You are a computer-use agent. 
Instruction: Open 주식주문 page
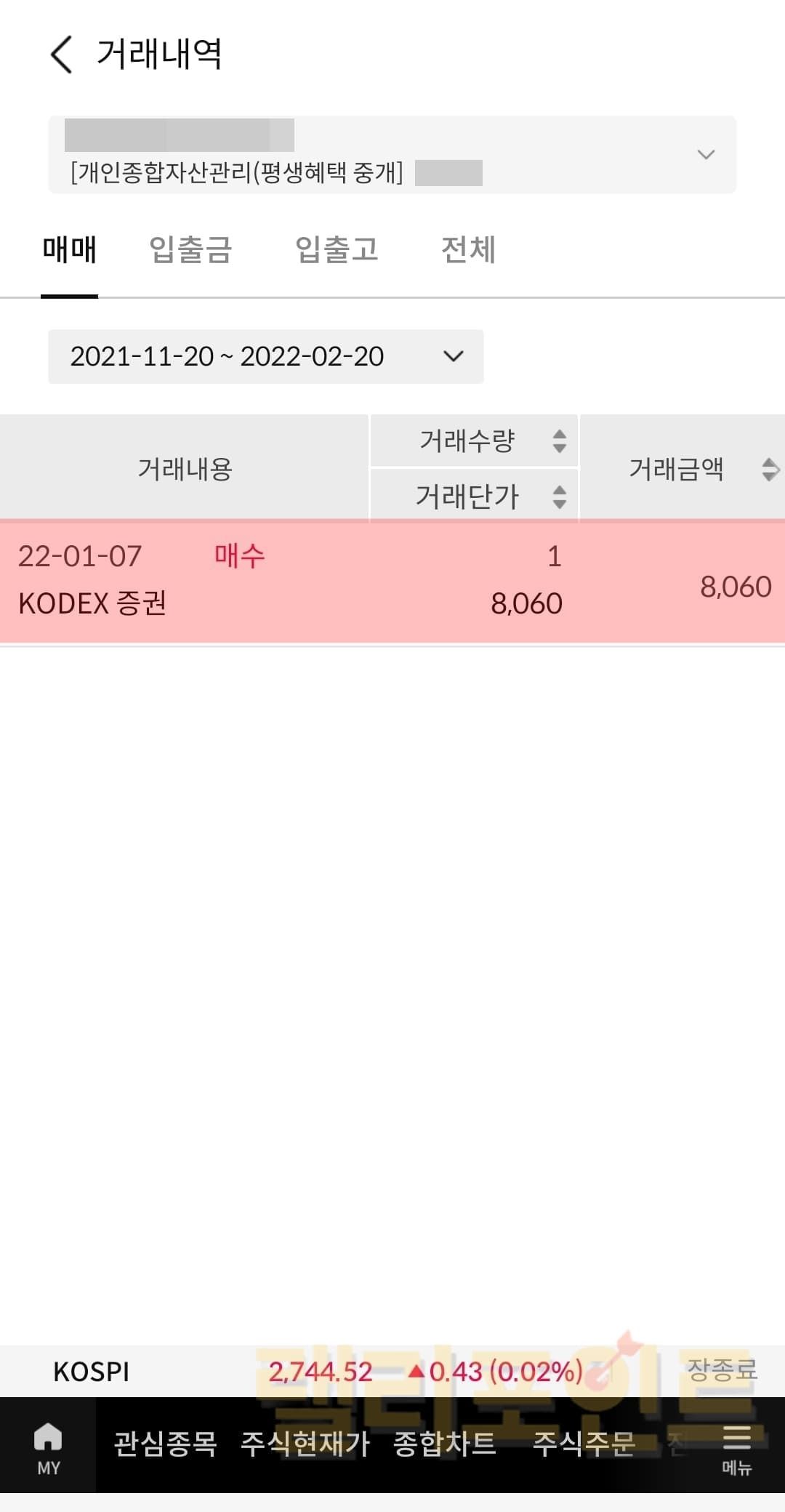pyautogui.click(x=584, y=1444)
